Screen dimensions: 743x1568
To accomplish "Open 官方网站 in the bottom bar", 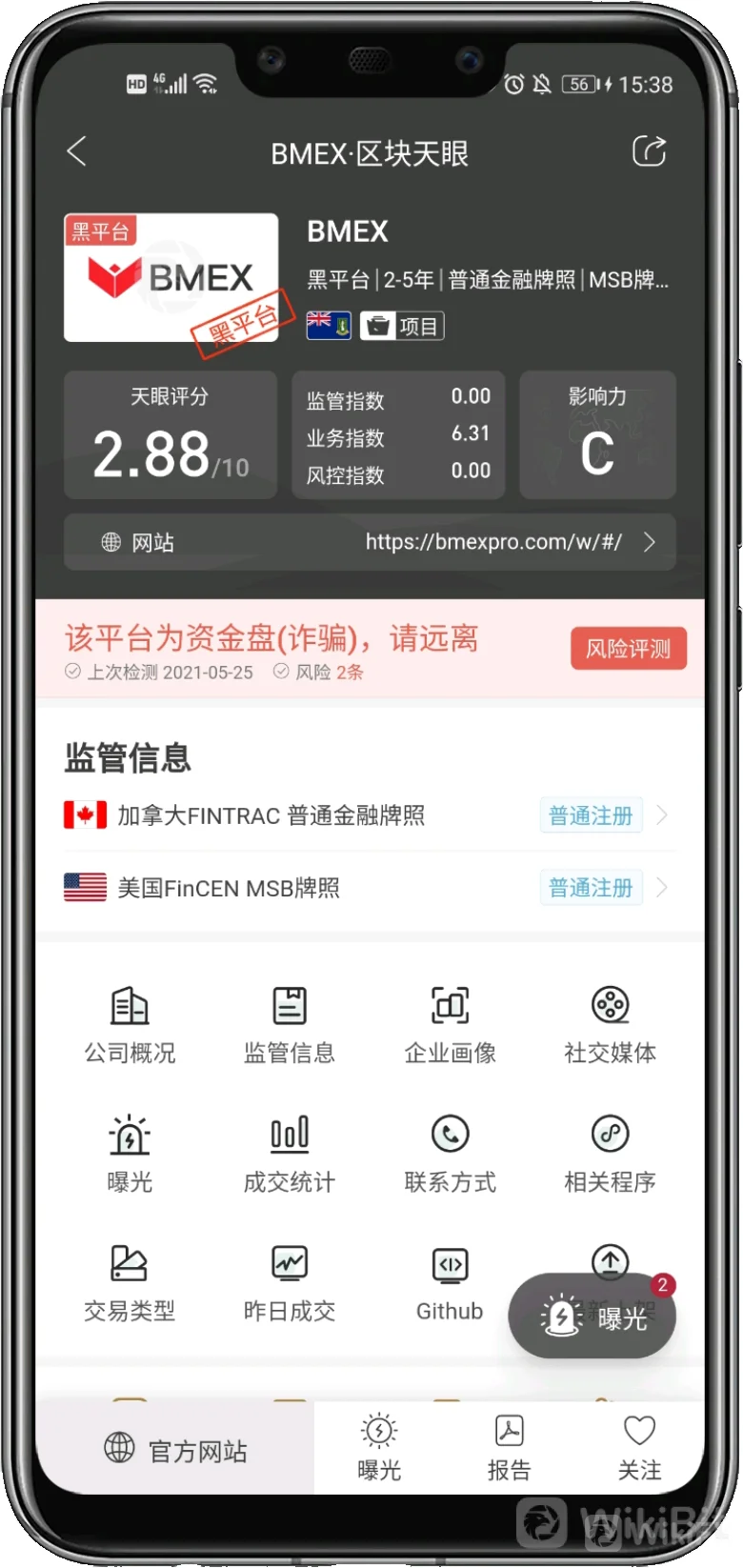I will [x=175, y=1450].
